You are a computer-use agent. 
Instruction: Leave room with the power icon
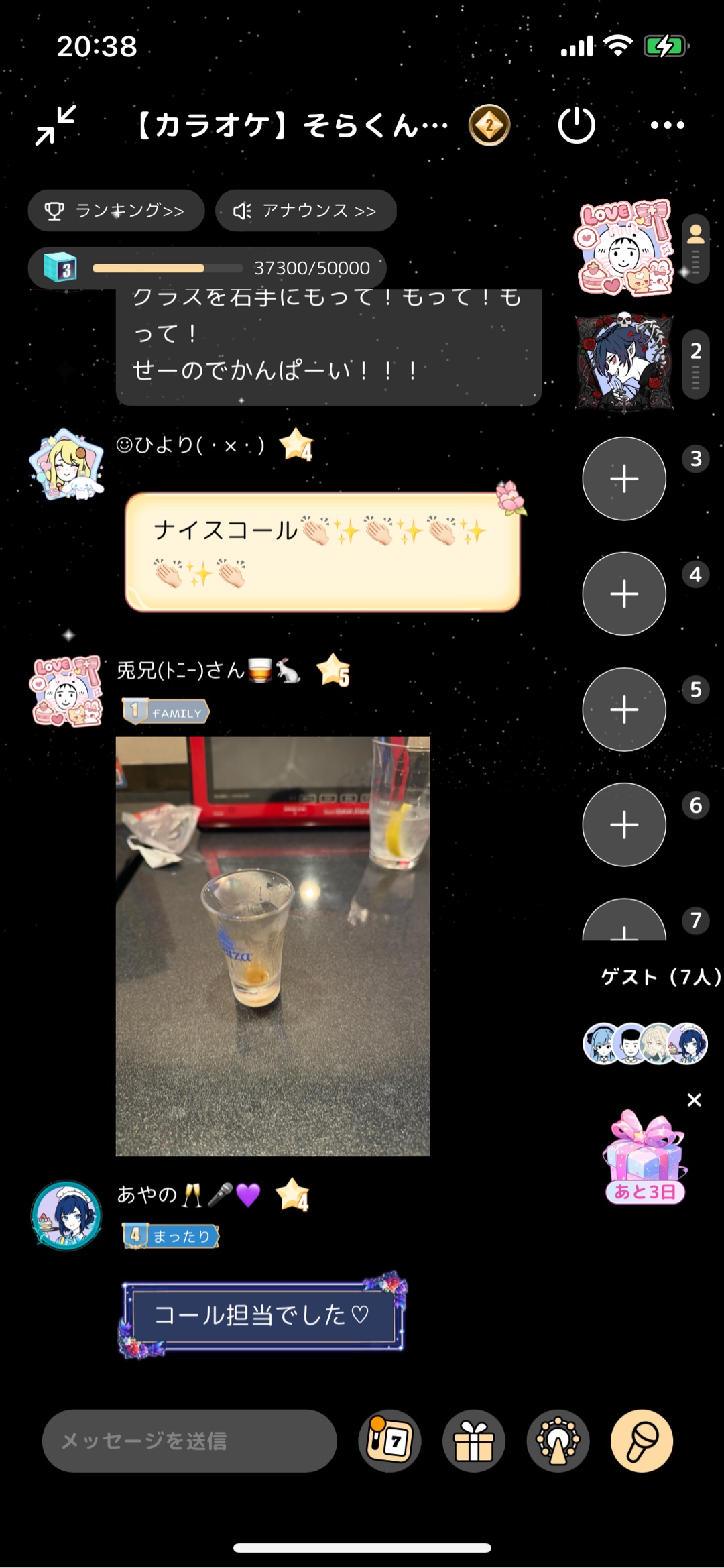coord(576,125)
